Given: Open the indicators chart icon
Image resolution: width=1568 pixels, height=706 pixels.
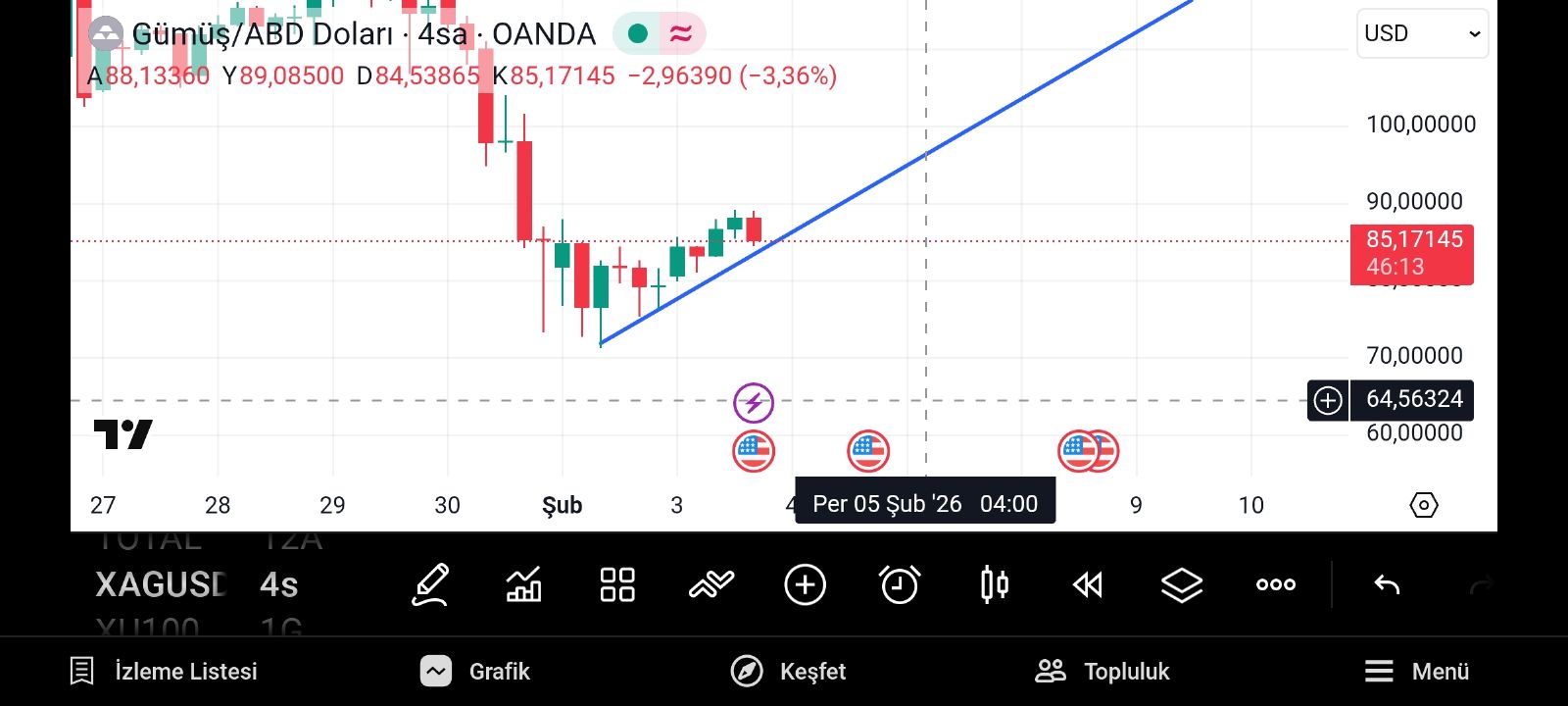Looking at the screenshot, I should pos(523,585).
